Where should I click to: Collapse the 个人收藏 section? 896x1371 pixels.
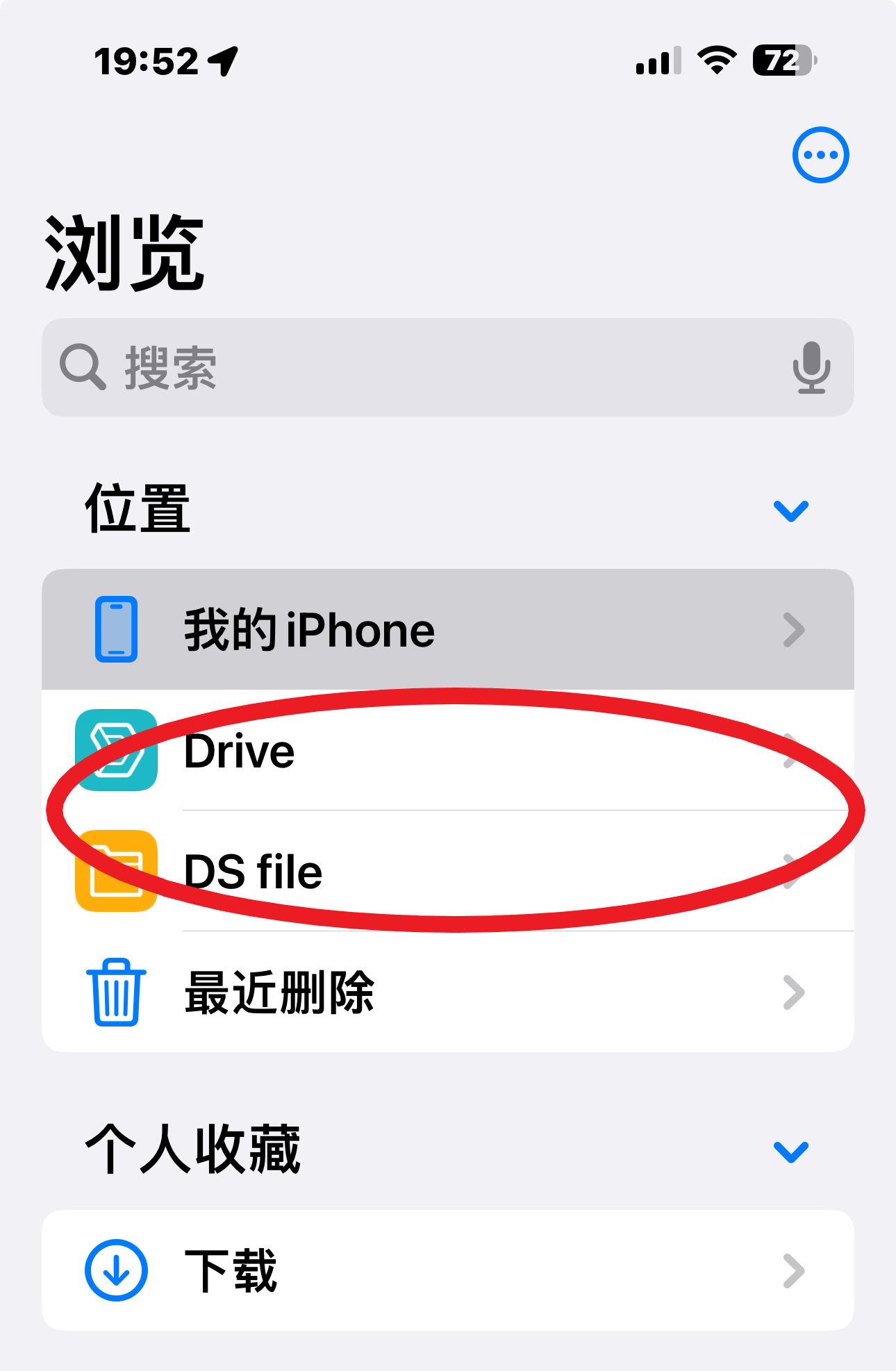pyautogui.click(x=790, y=1152)
